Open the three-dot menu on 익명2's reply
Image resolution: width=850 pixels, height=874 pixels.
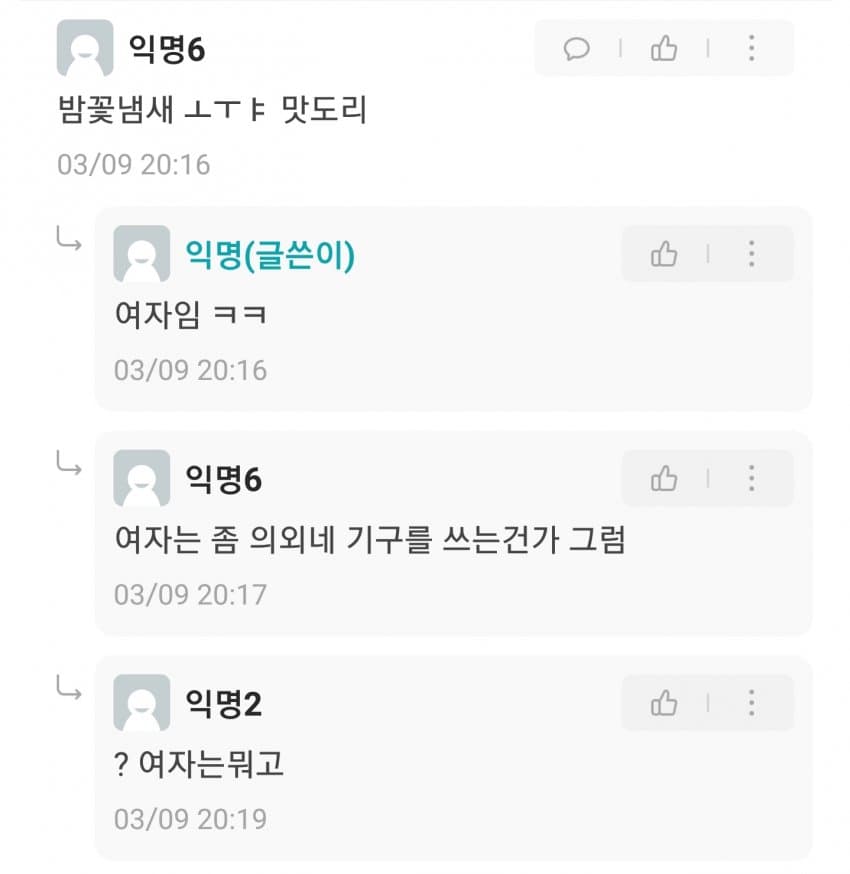click(751, 703)
